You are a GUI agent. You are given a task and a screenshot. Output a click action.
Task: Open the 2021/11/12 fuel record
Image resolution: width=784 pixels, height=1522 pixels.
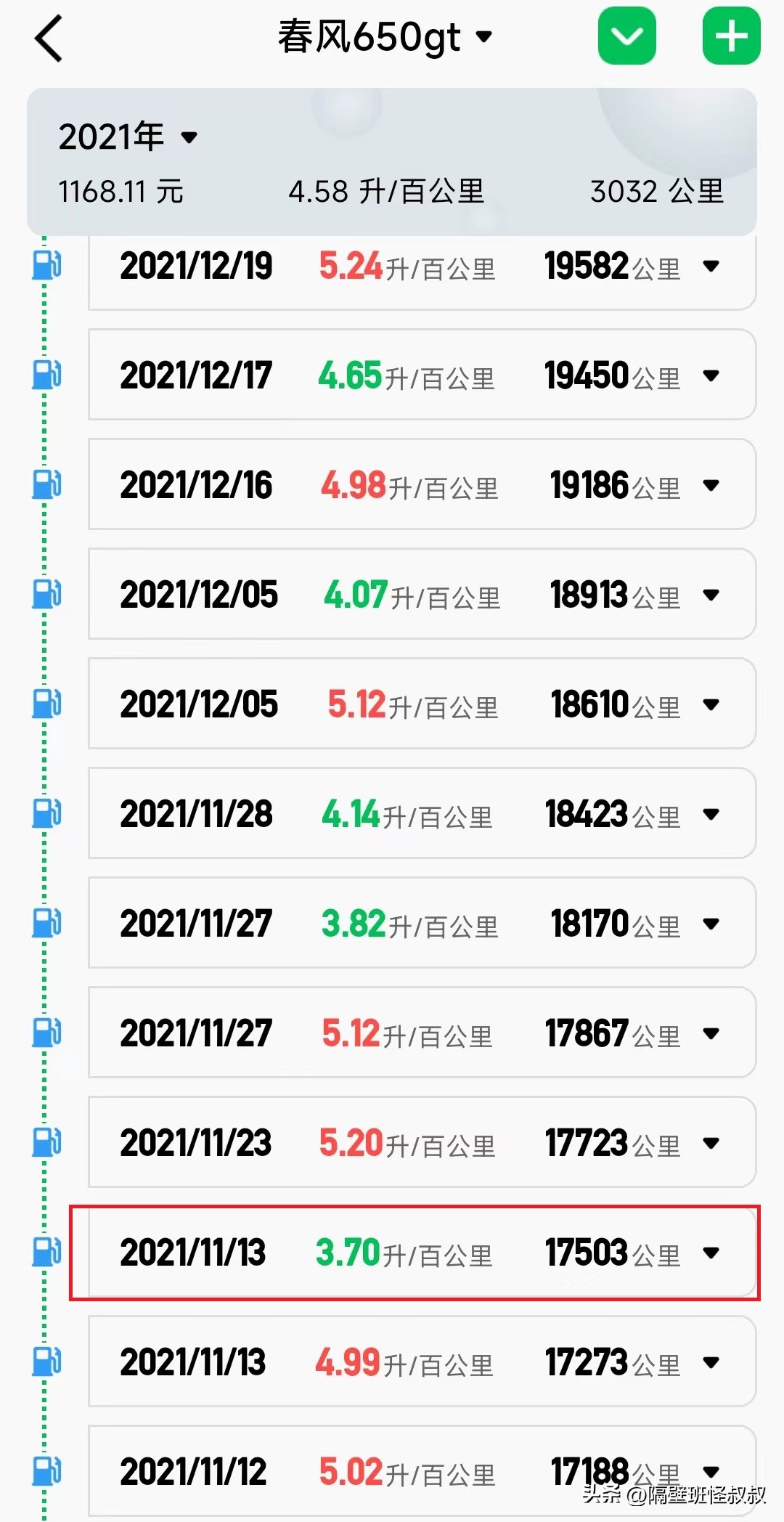(x=421, y=1472)
